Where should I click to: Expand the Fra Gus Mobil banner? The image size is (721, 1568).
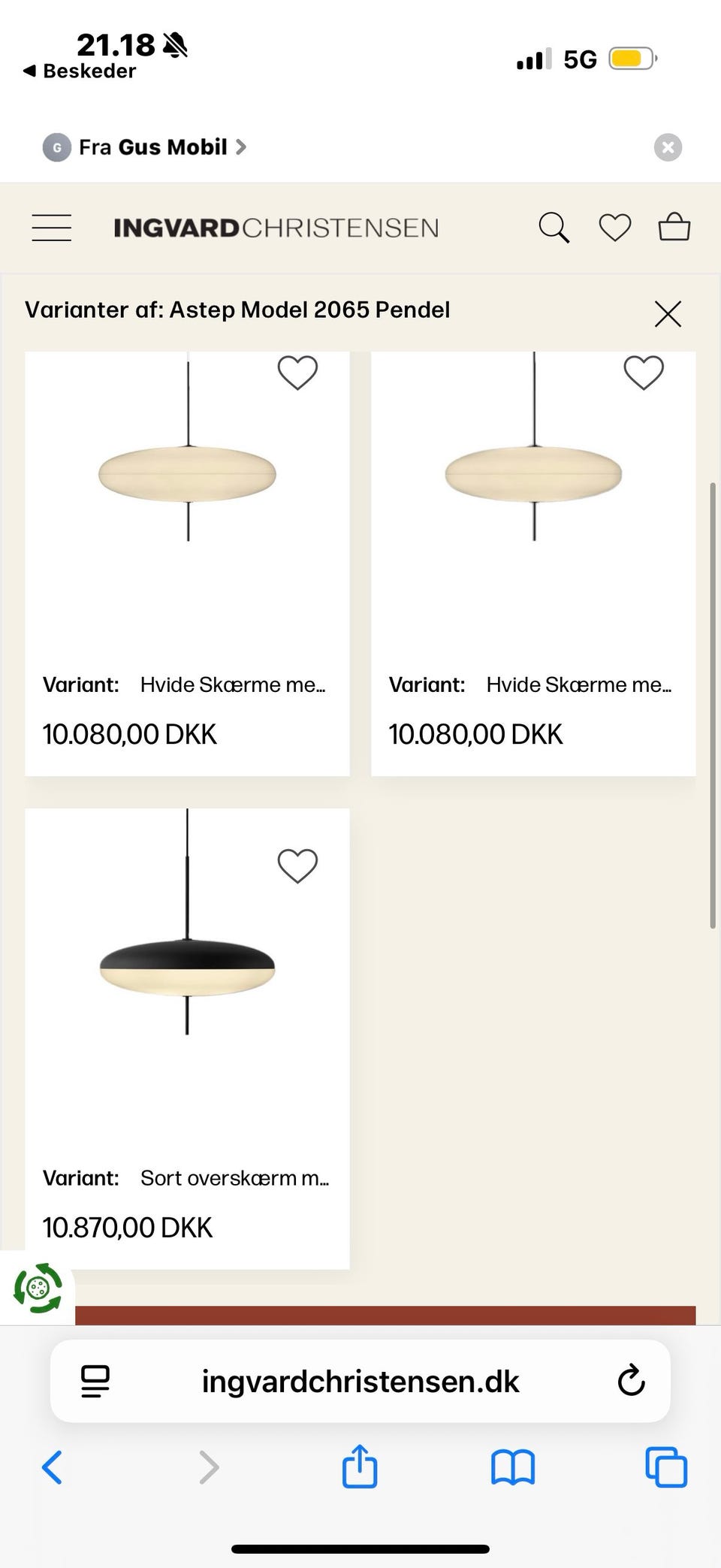click(x=146, y=147)
